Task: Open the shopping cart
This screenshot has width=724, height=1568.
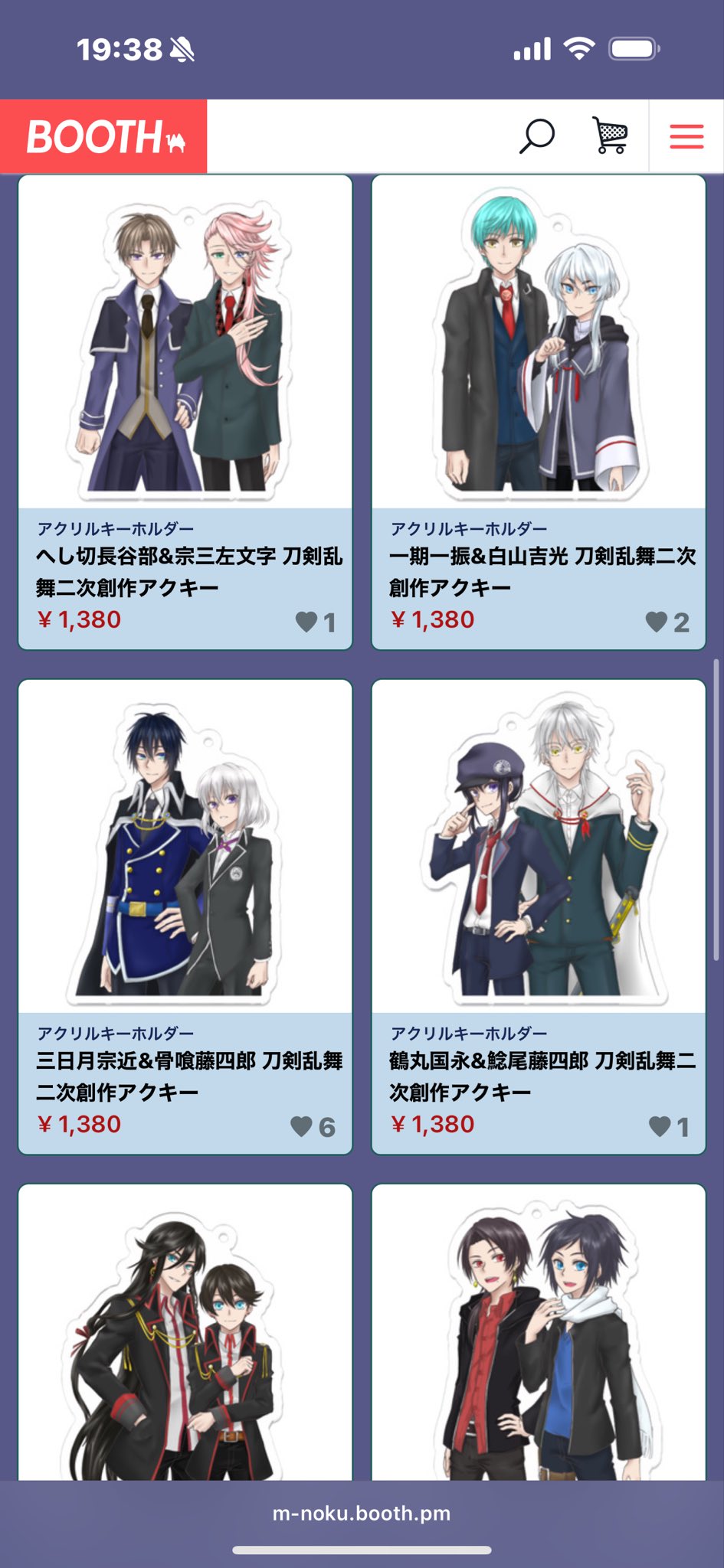Action: [x=610, y=136]
